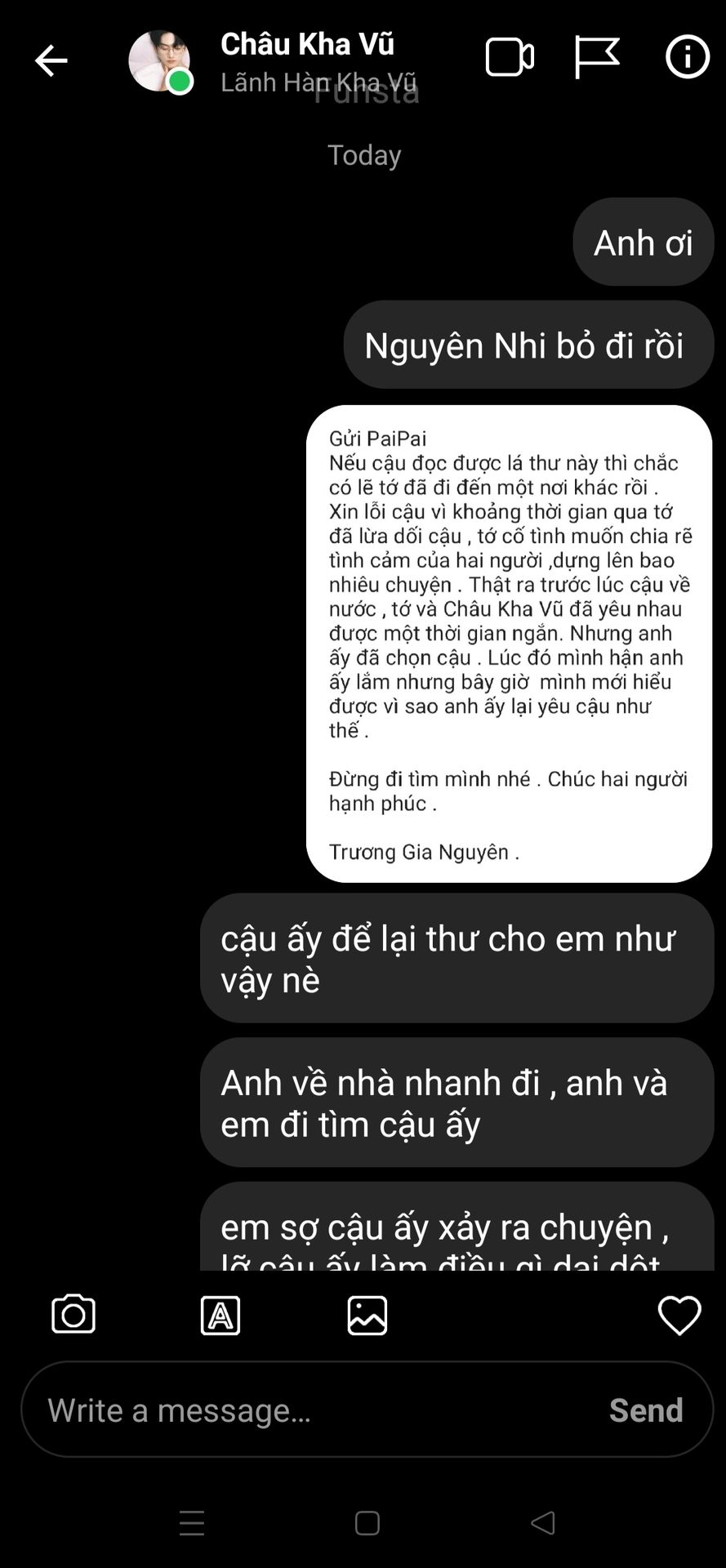The width and height of the screenshot is (726, 1568).
Task: Go to the home screen via system button
Action: (x=367, y=1523)
